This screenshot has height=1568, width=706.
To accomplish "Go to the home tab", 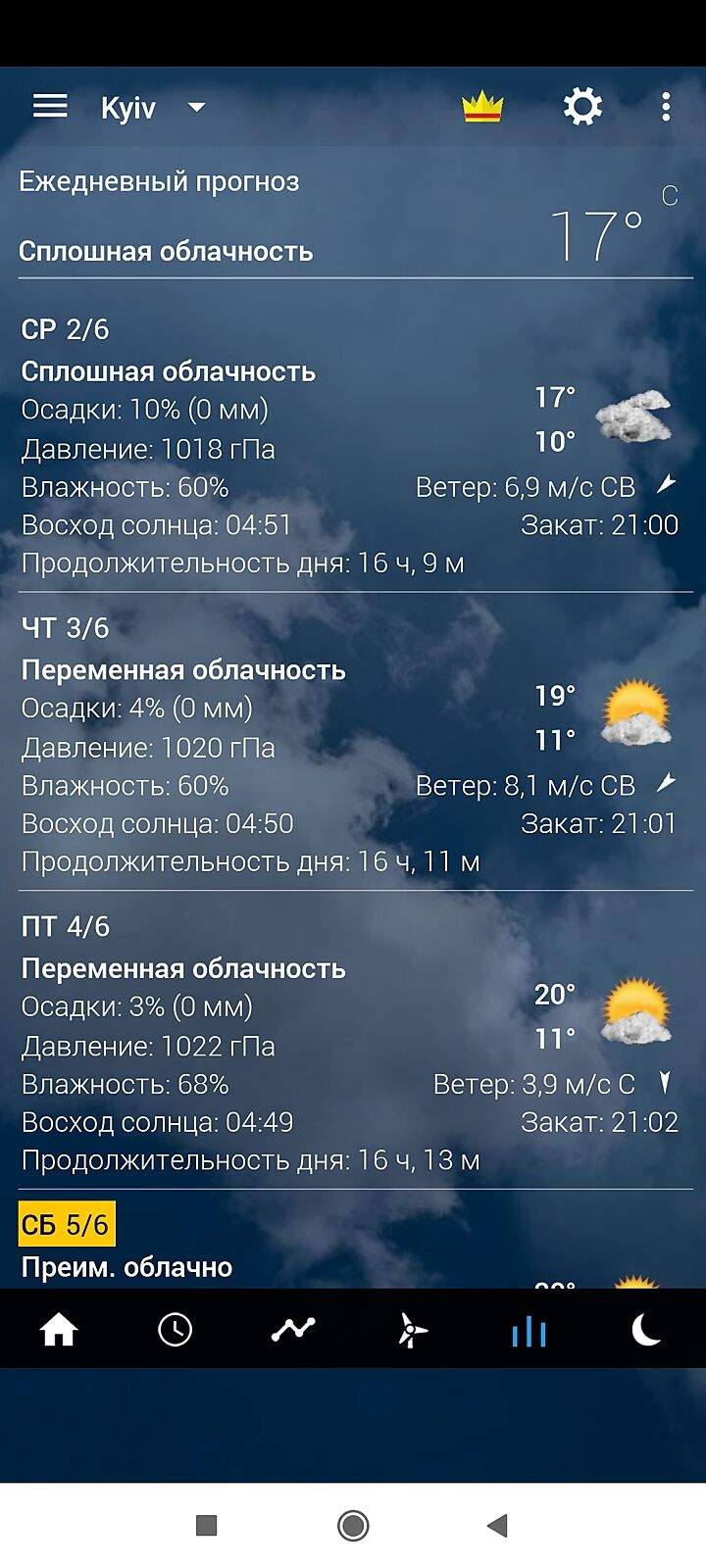I will click(x=58, y=1330).
